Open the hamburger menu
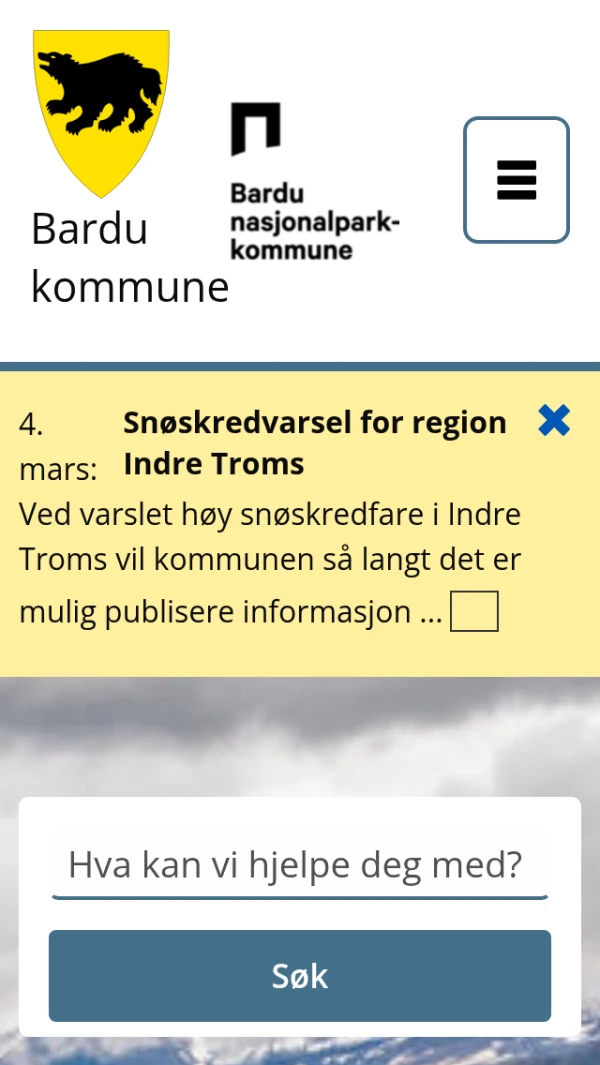600x1065 pixels. (x=516, y=180)
